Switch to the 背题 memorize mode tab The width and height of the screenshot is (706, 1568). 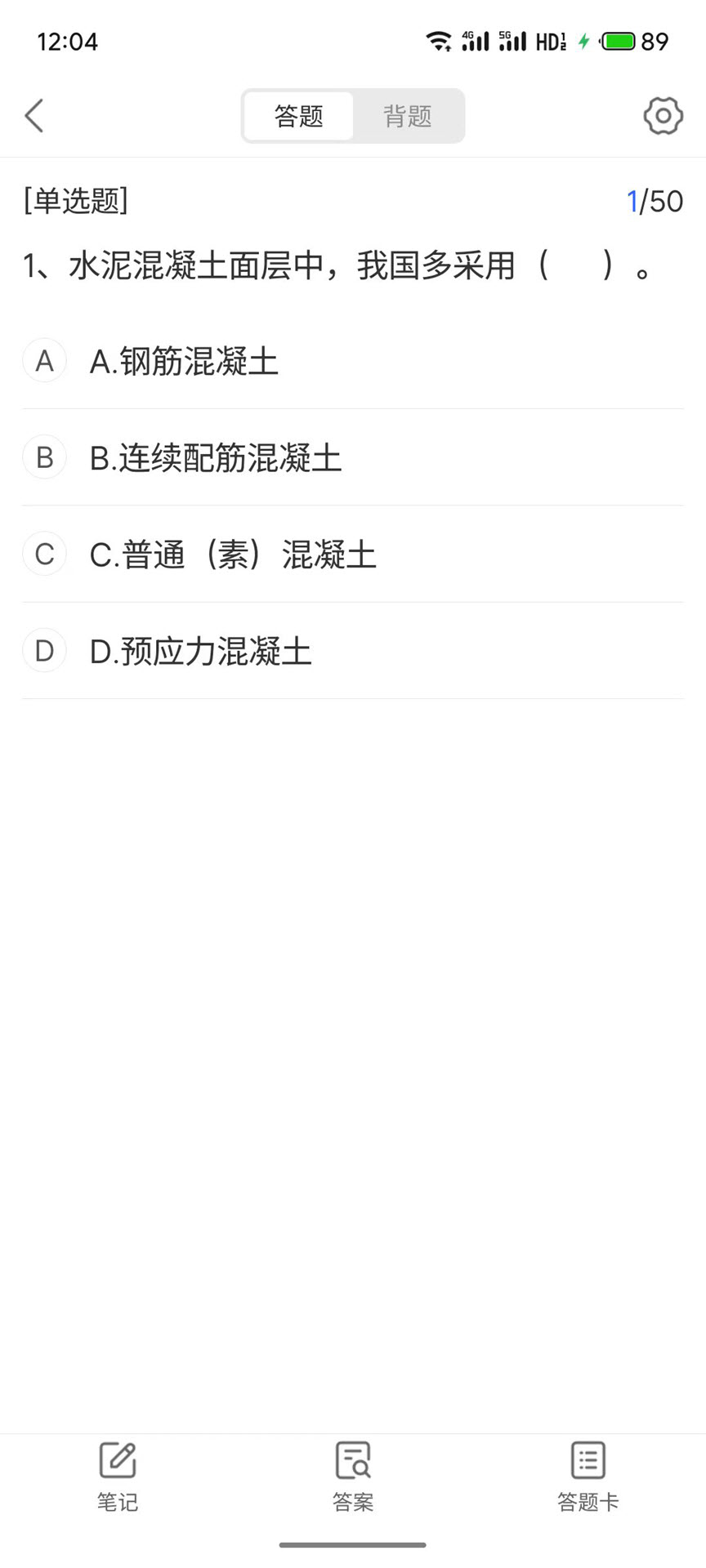pos(407,116)
